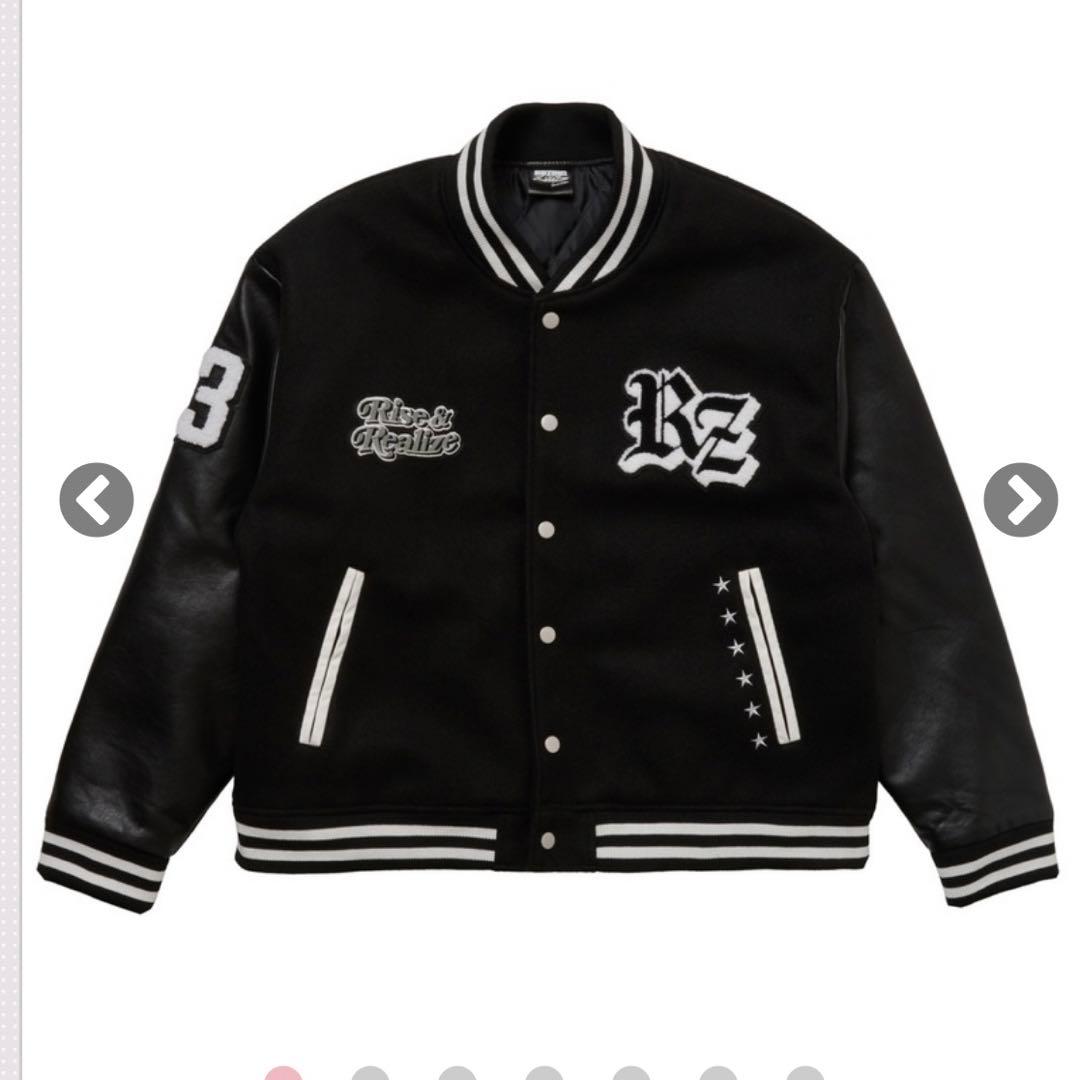This screenshot has height=1080, width=1080.
Task: Go to the next product image
Action: point(1019,500)
